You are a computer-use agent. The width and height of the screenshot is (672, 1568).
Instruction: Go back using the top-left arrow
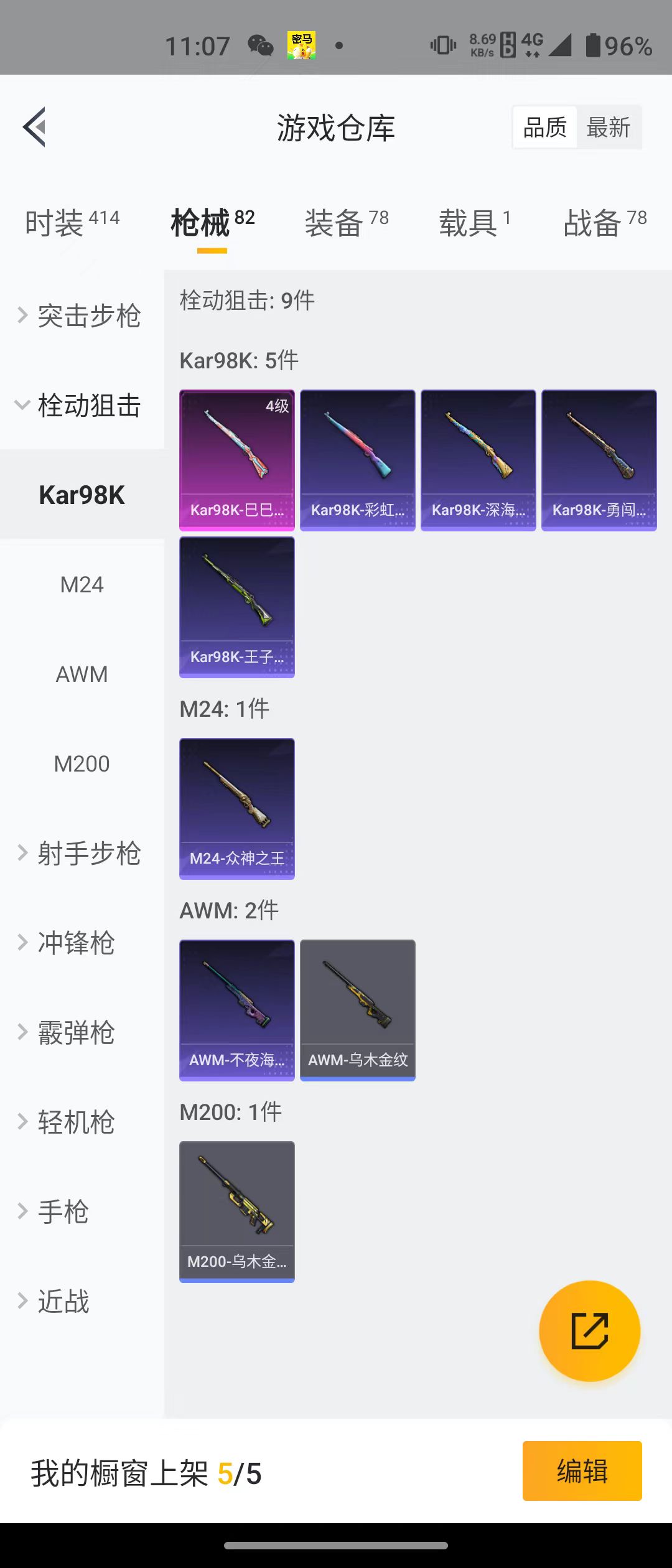35,127
